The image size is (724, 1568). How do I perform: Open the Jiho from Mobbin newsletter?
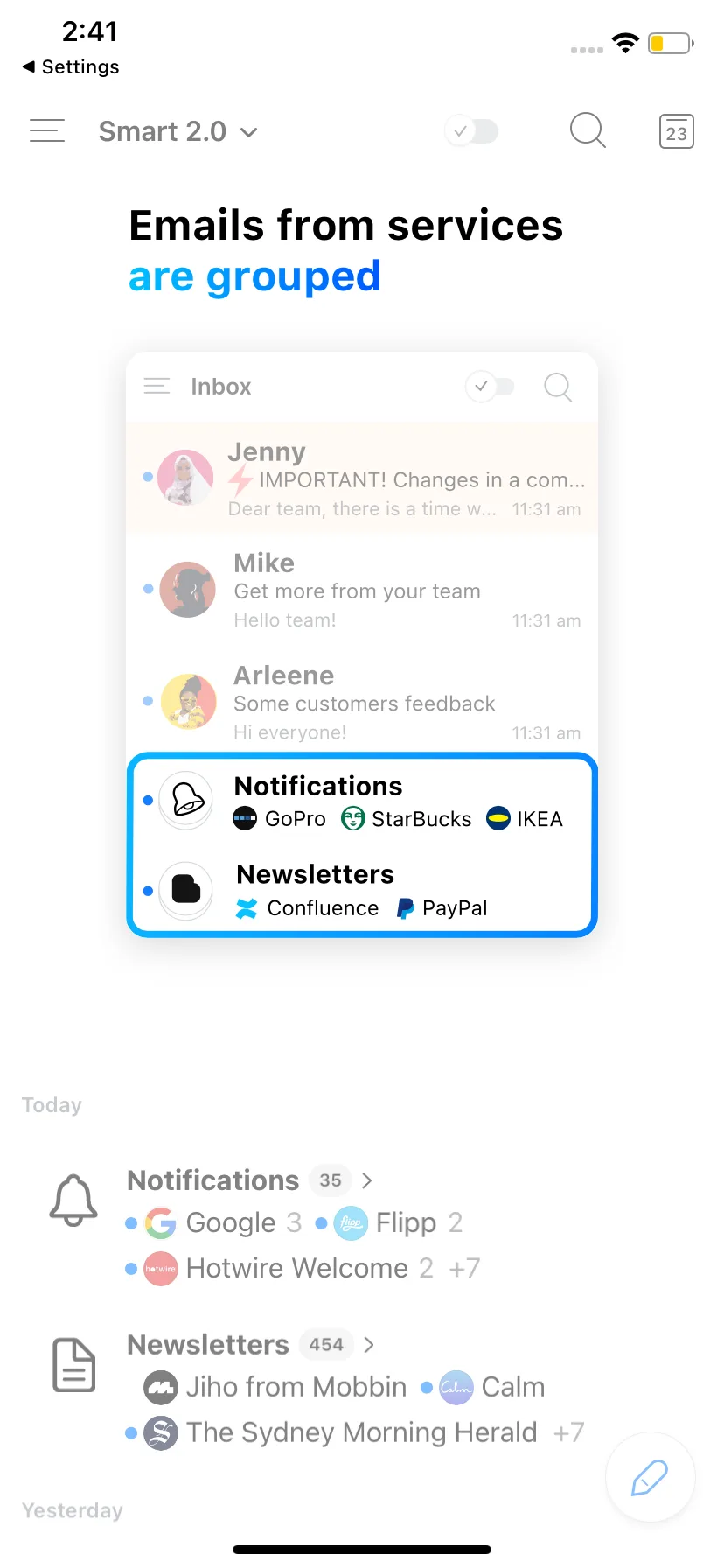(x=275, y=1387)
